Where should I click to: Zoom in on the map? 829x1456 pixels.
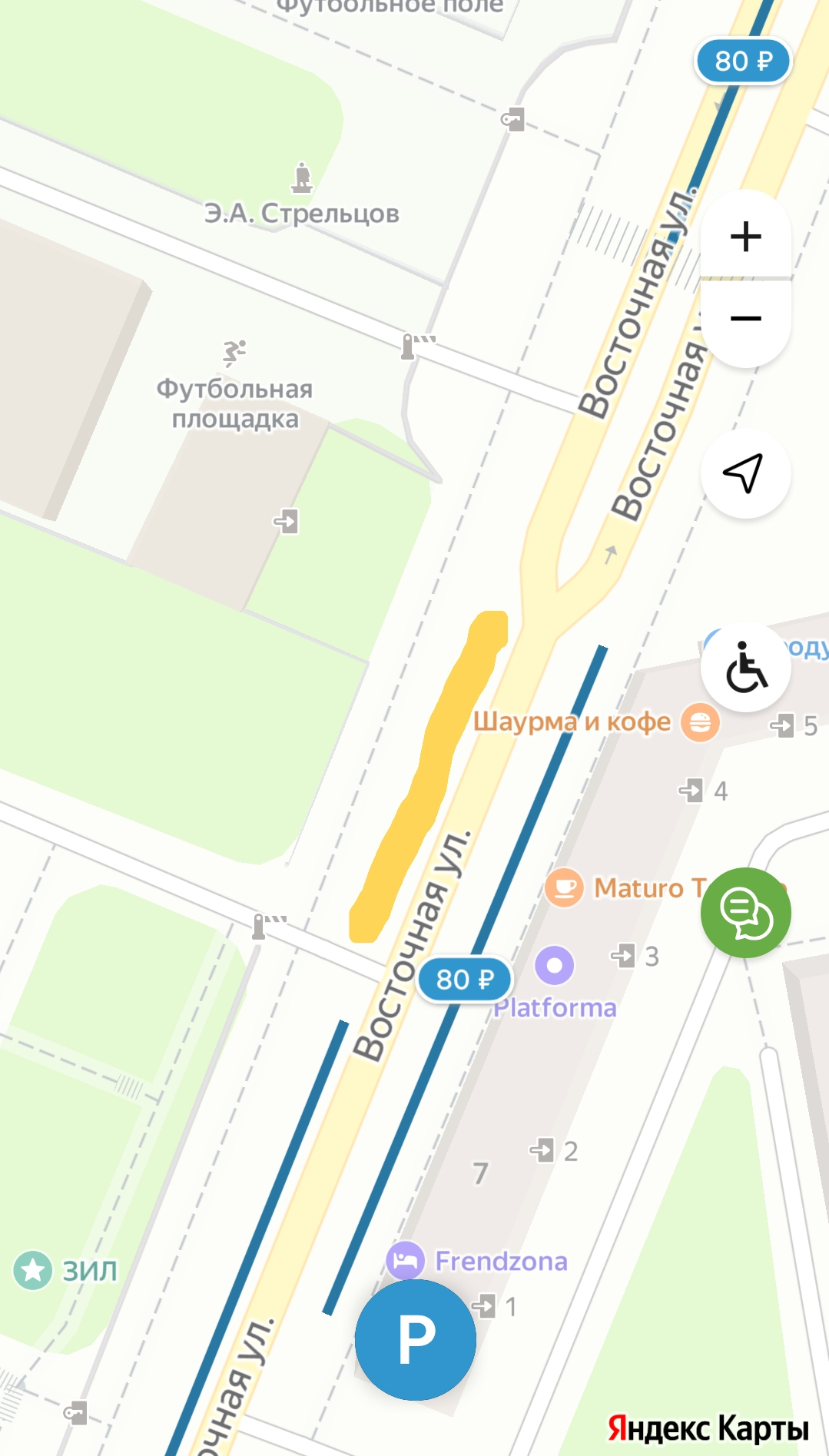click(745, 236)
